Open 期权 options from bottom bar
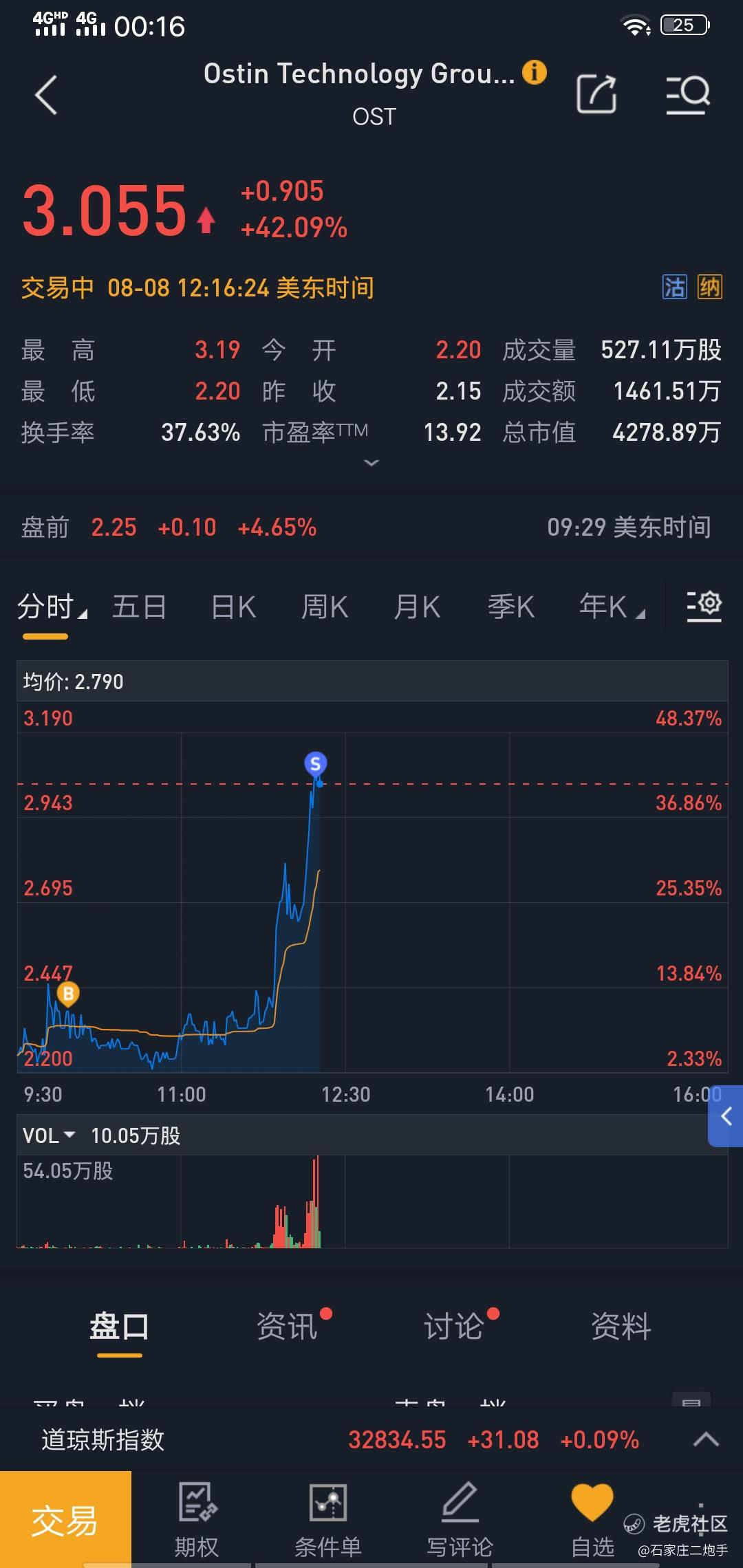The image size is (743, 1568). (197, 1519)
